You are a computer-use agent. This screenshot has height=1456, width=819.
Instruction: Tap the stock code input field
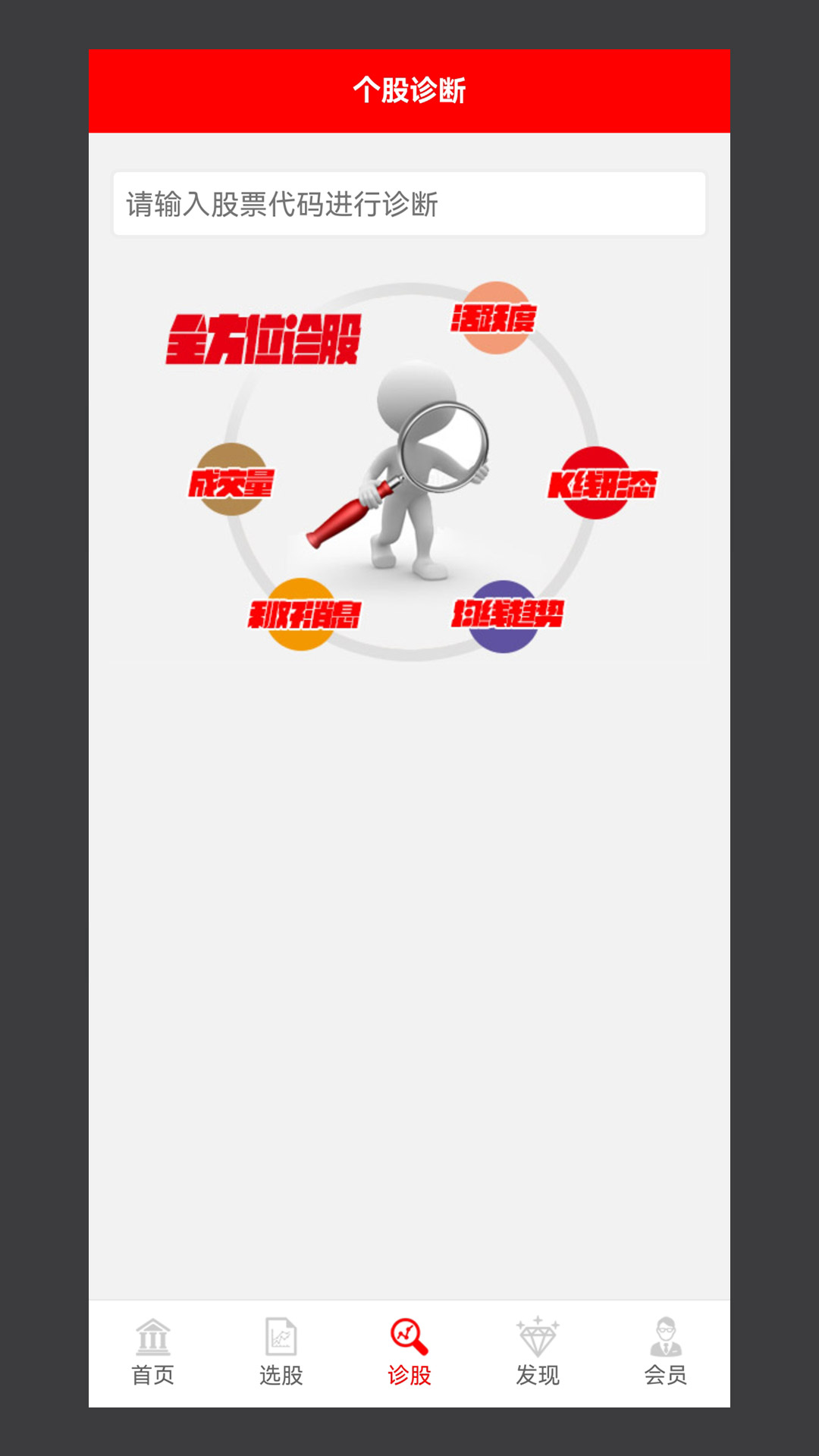coord(409,203)
